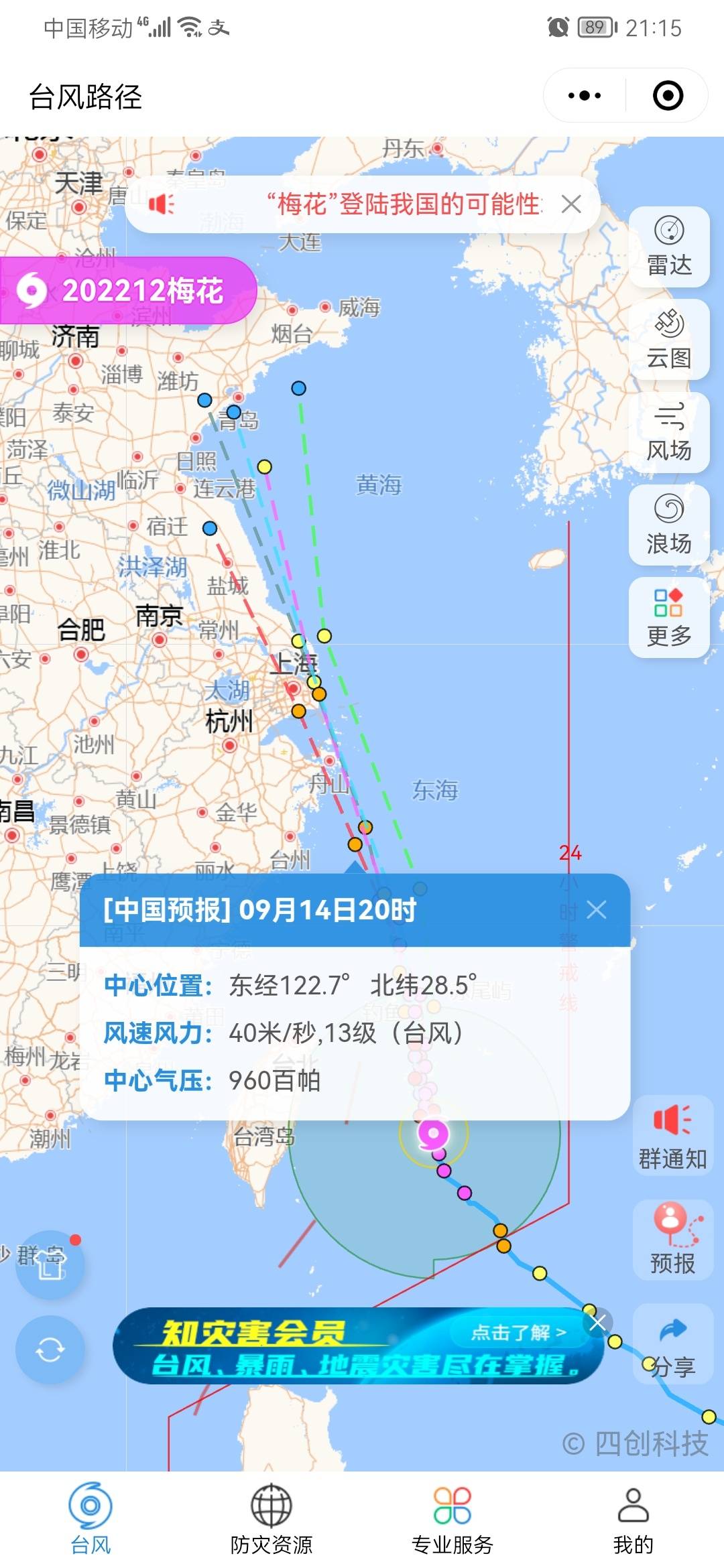Viewport: 724px width, 1568px height.
Task: Close the mini program via target icon
Action: coord(668,96)
